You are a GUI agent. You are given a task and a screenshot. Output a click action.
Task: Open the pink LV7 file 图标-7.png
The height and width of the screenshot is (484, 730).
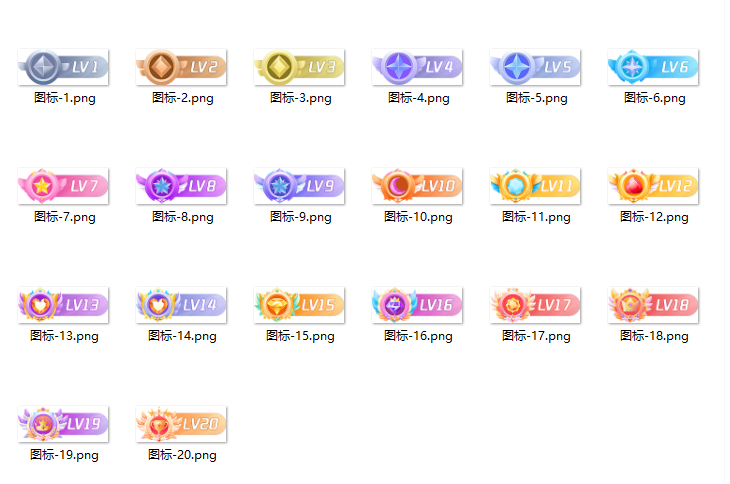pos(63,187)
